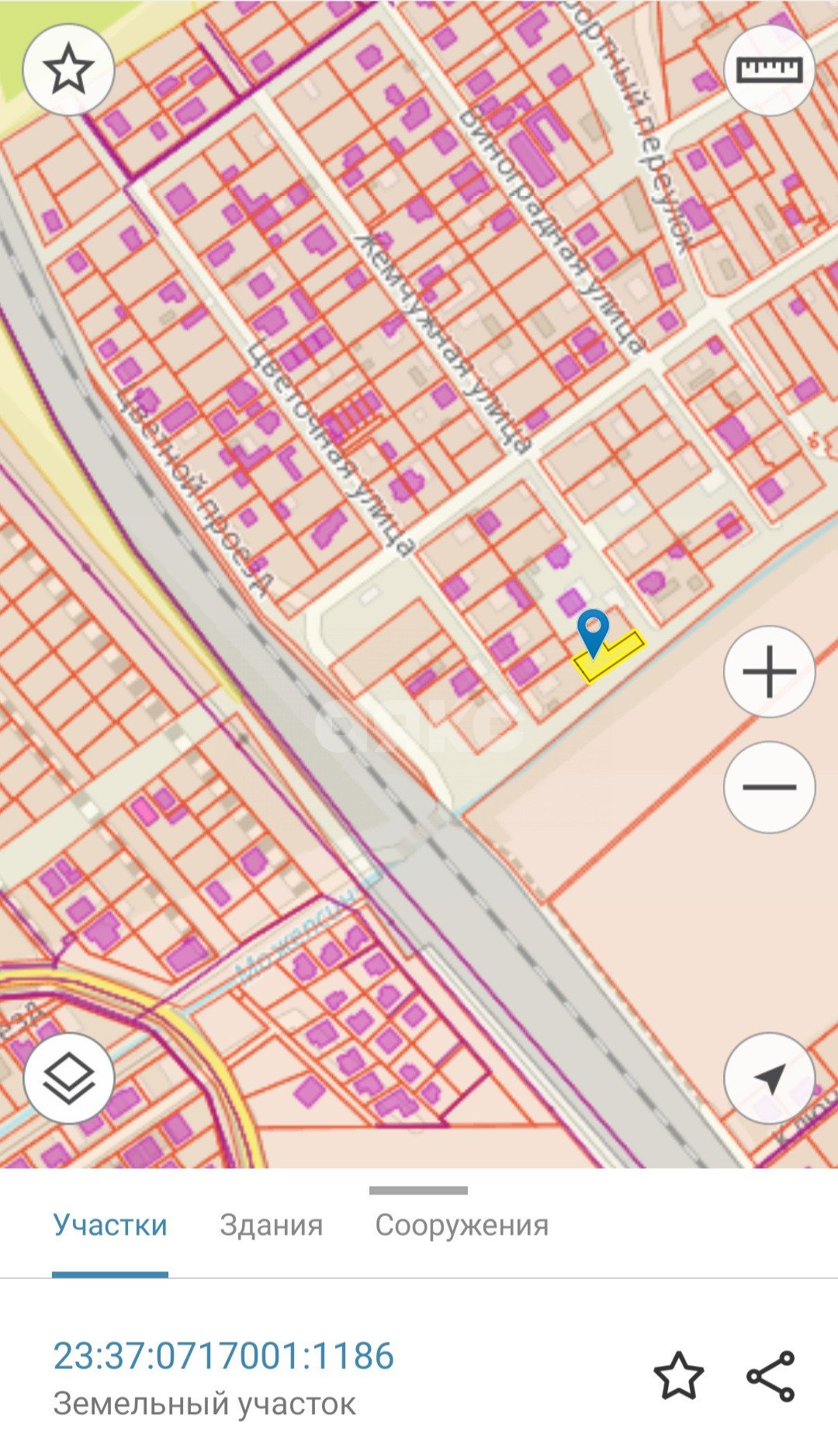Center map on my location arrow
The image size is (838, 1456).
(769, 1078)
